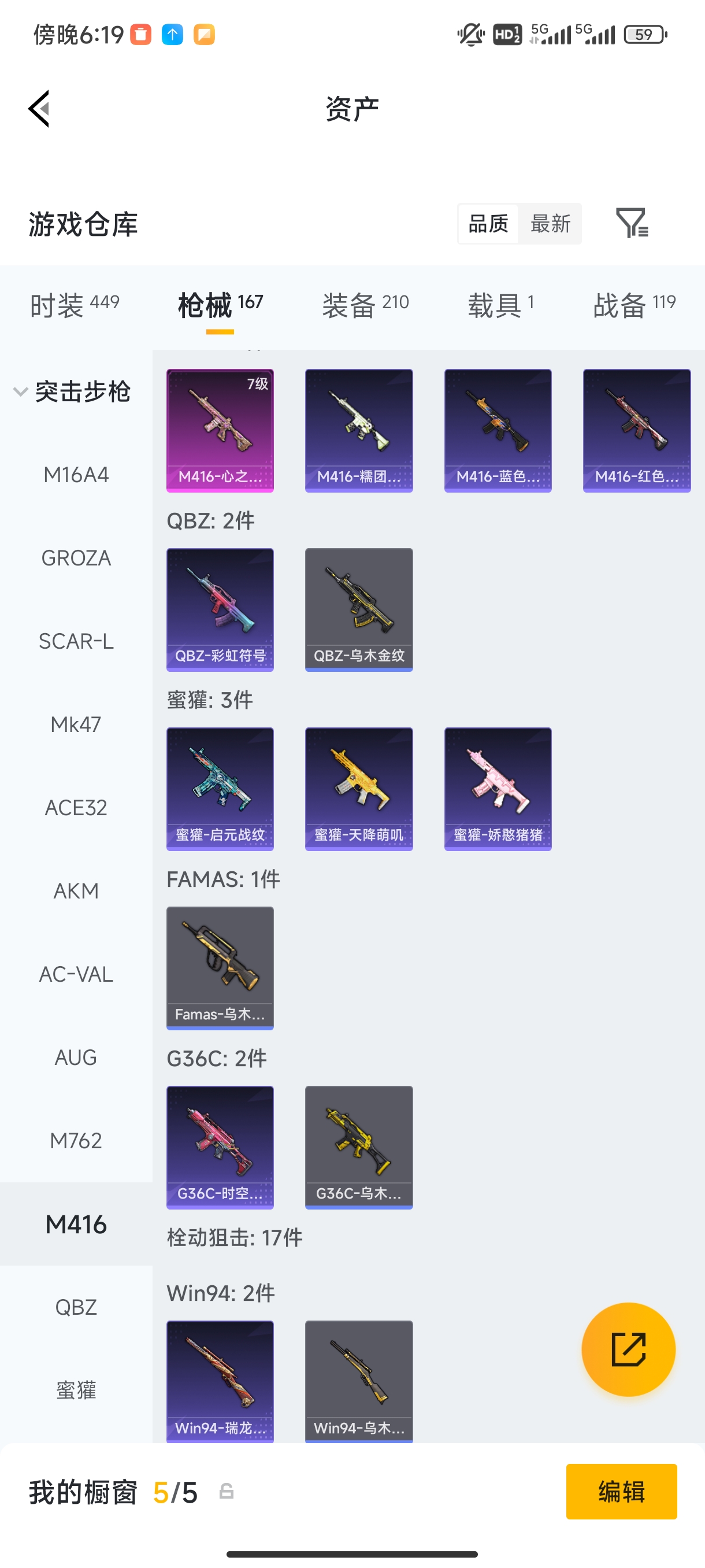This screenshot has width=705, height=1568.
Task: Select GROZA in the weapon list
Action: [x=76, y=557]
